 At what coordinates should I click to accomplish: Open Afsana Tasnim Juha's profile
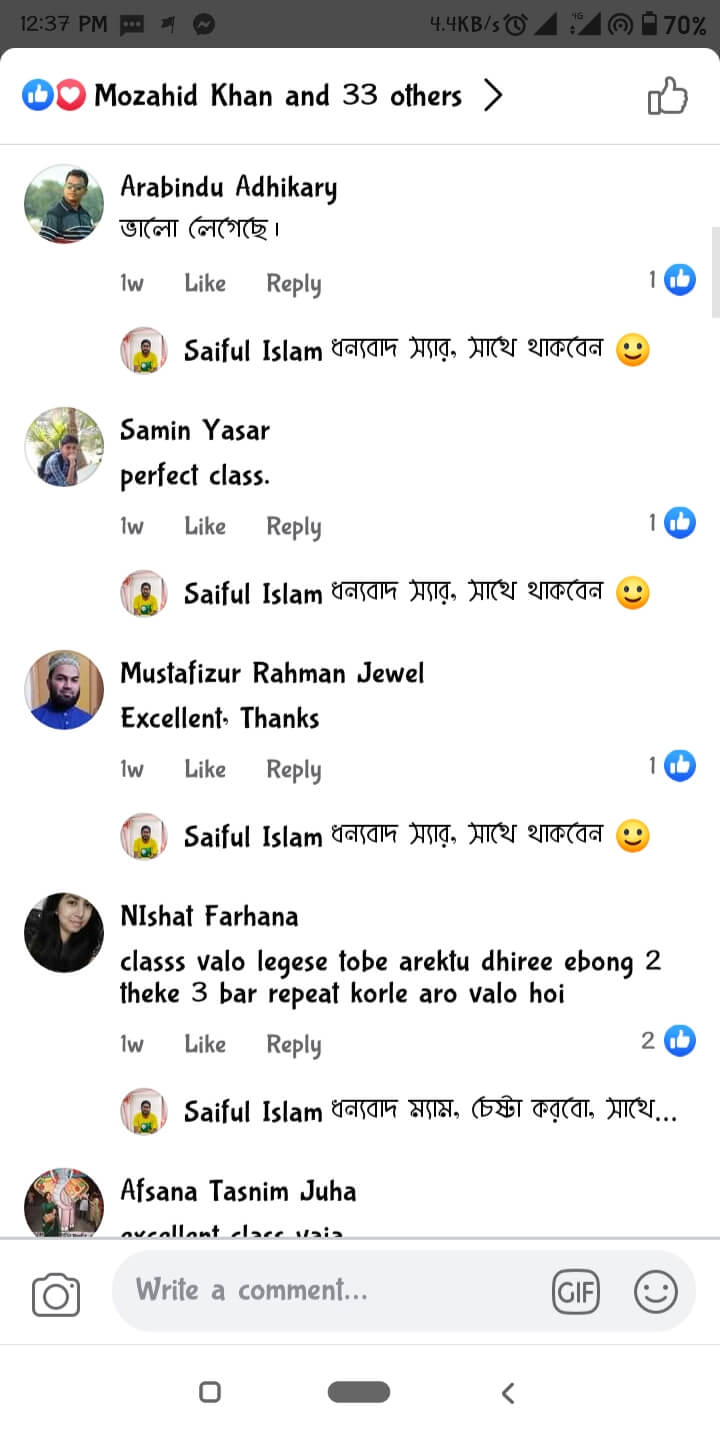[238, 1191]
